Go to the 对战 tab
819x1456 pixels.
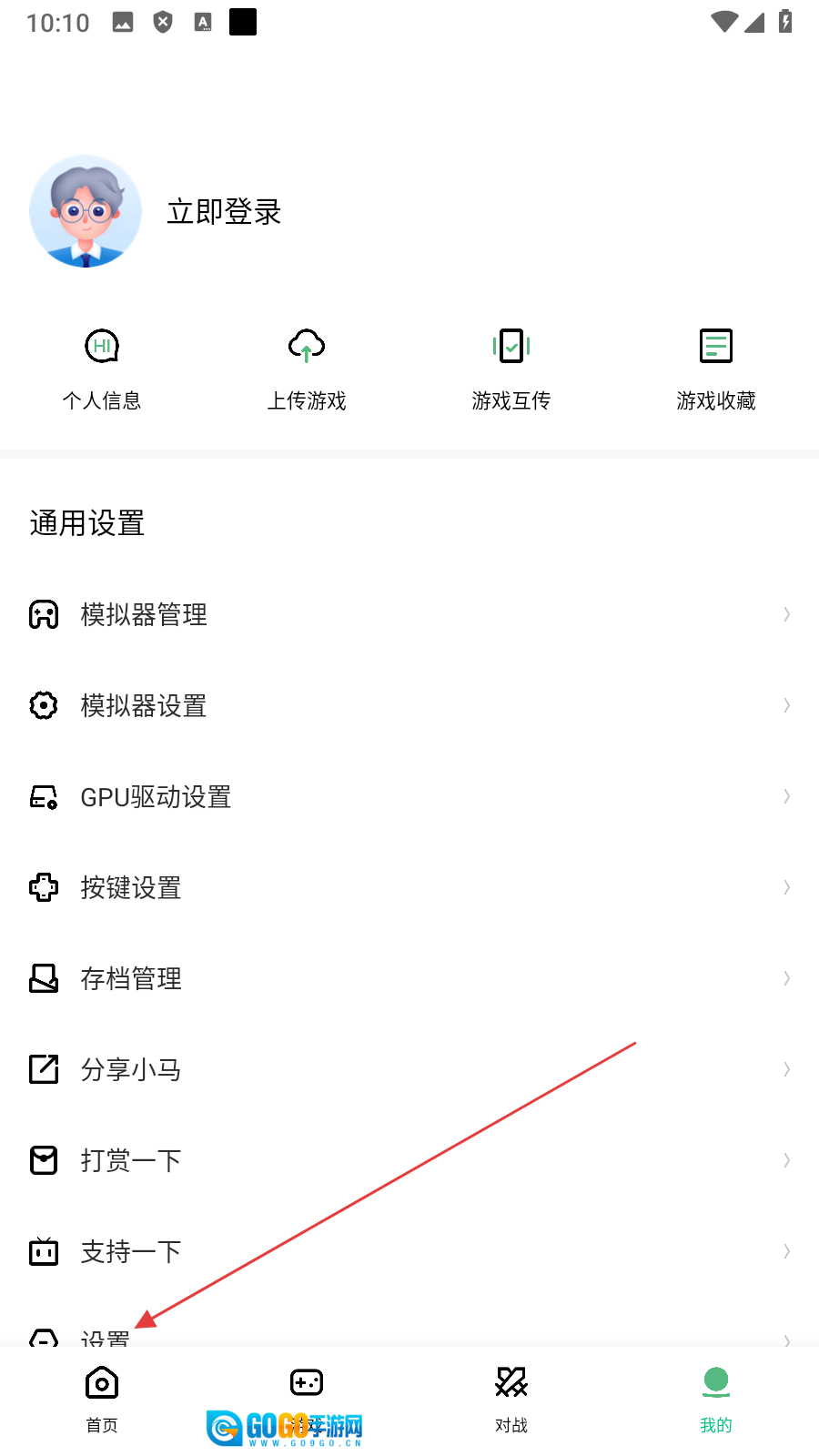[x=511, y=1399]
